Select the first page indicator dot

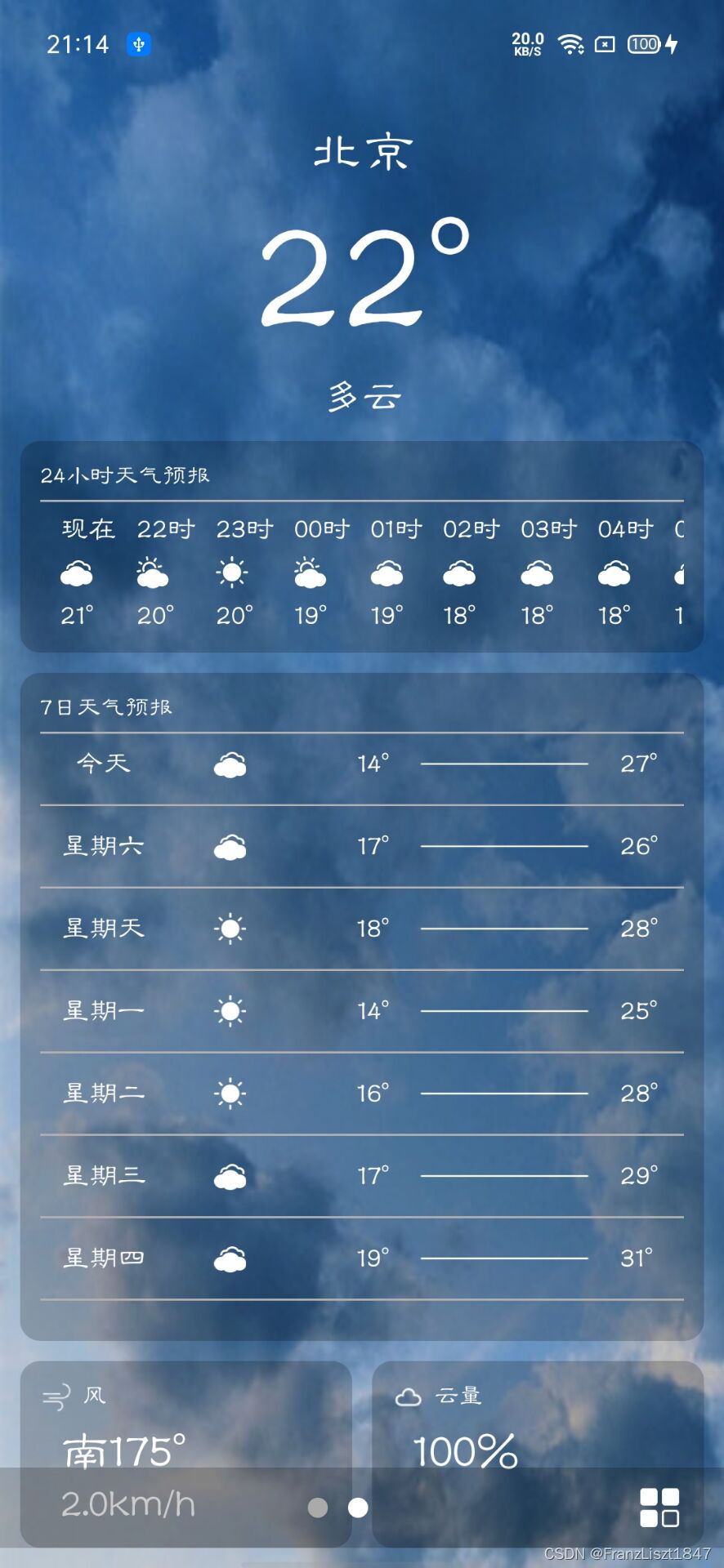pos(318,1508)
